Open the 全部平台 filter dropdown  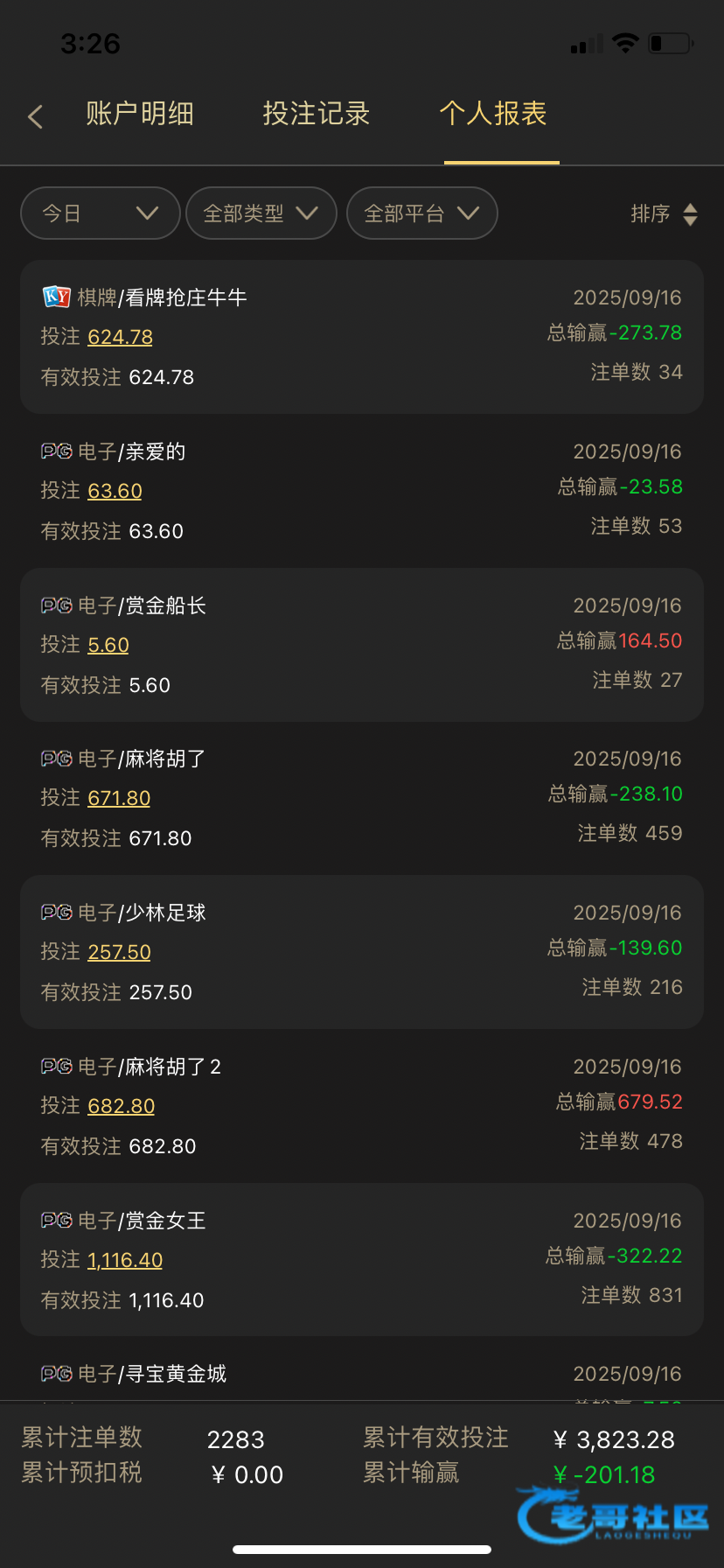click(421, 213)
